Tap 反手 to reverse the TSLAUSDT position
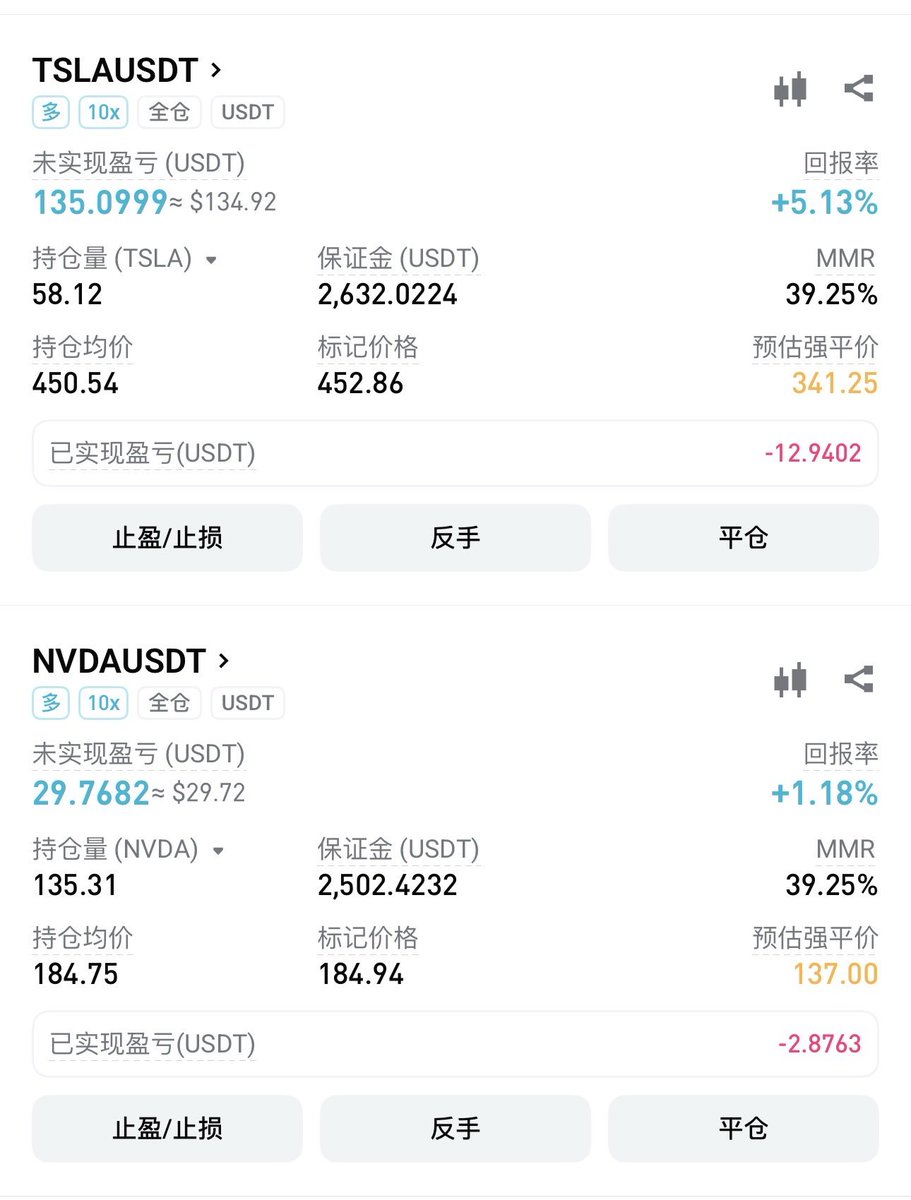The height and width of the screenshot is (1200, 911). [455, 538]
